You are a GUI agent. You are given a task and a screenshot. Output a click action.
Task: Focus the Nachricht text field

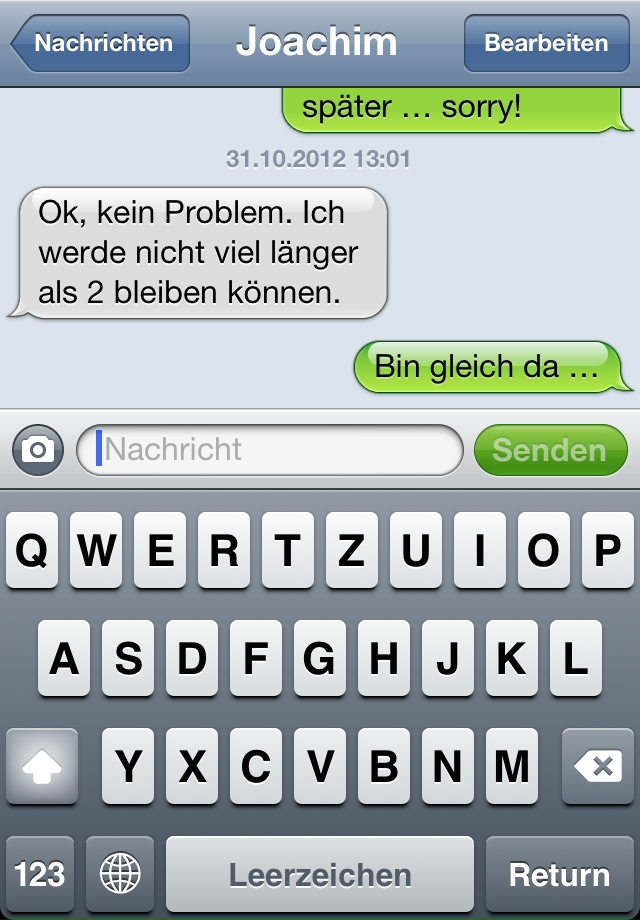point(270,449)
